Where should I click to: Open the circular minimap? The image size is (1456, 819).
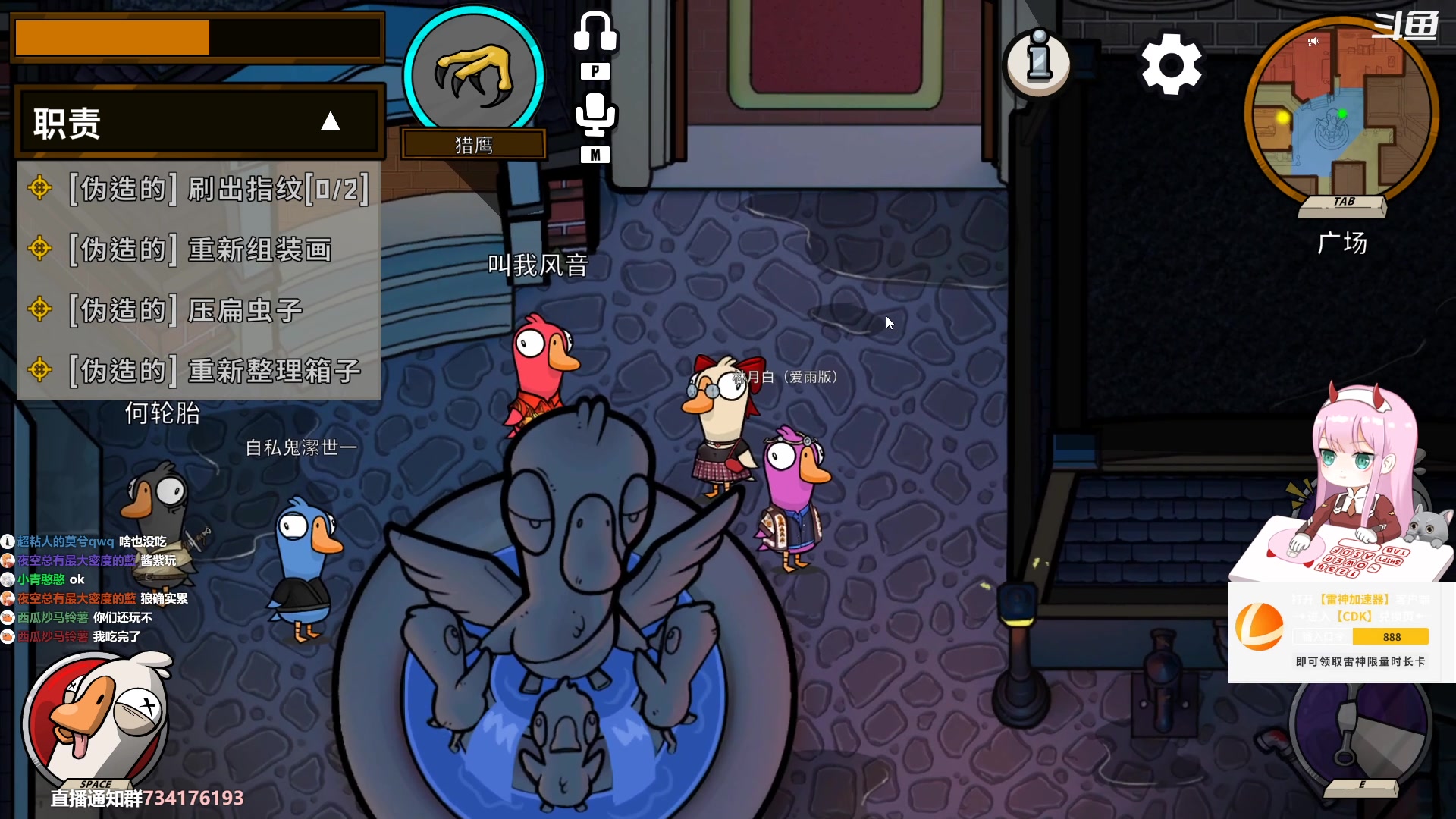[1341, 114]
